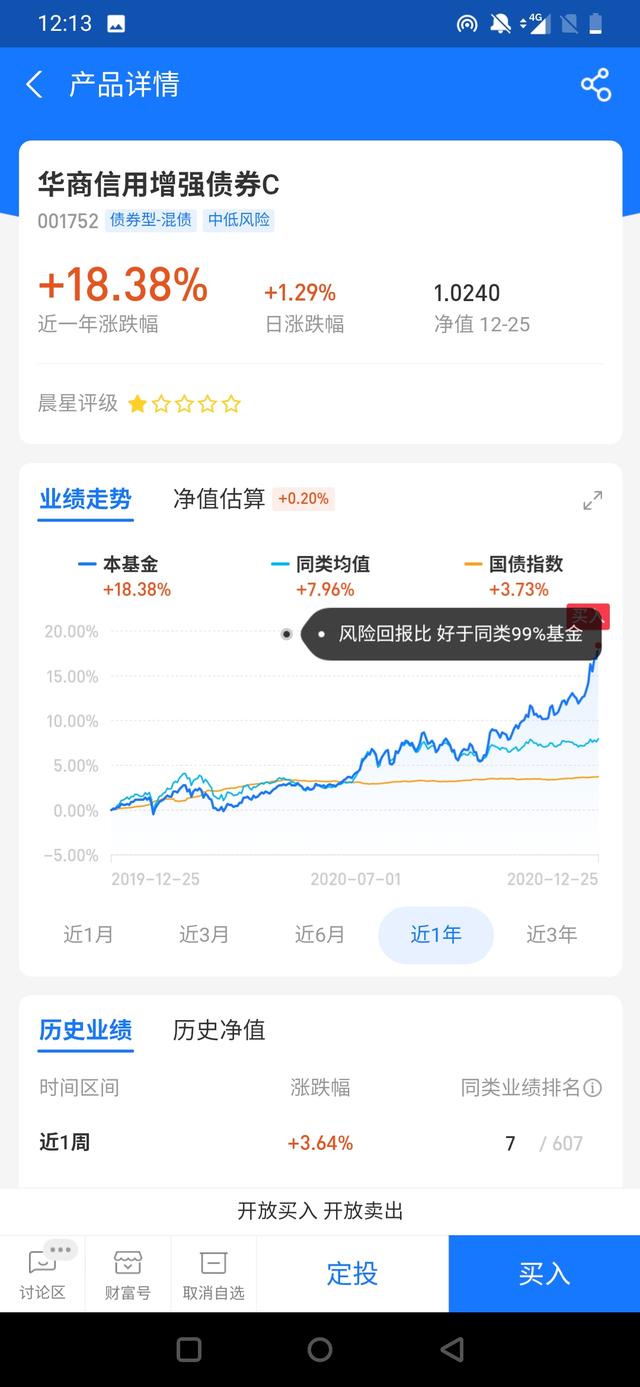
Task: Open 财富号 from the bottom bar
Action: [128, 1273]
